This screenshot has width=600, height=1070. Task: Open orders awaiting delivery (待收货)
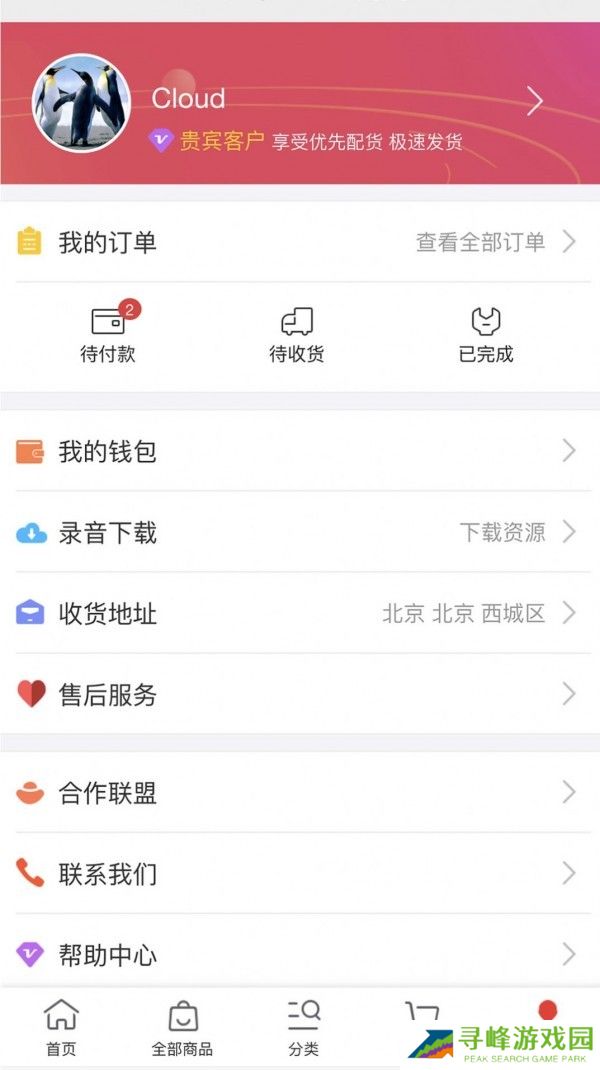coord(297,334)
